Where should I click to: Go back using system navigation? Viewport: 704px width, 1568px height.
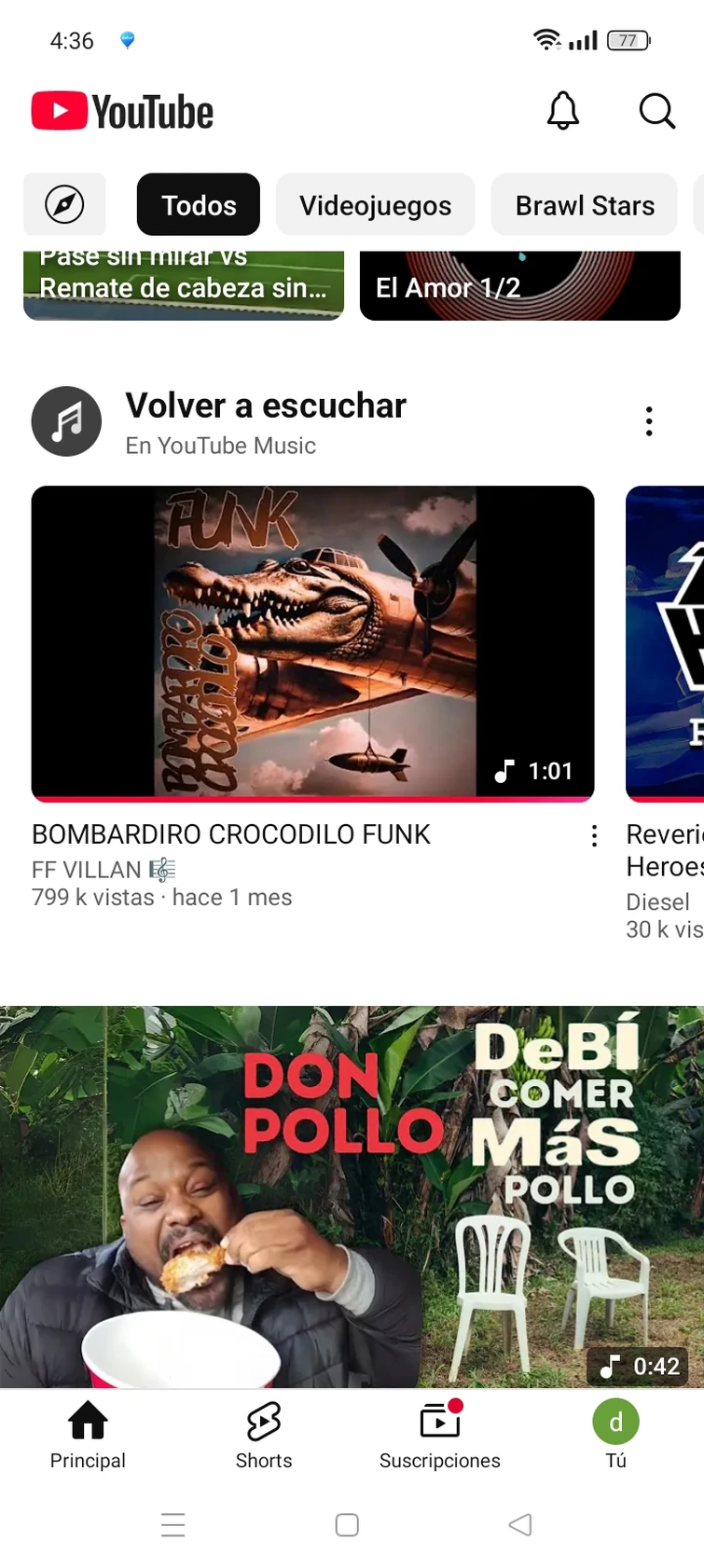click(520, 1524)
